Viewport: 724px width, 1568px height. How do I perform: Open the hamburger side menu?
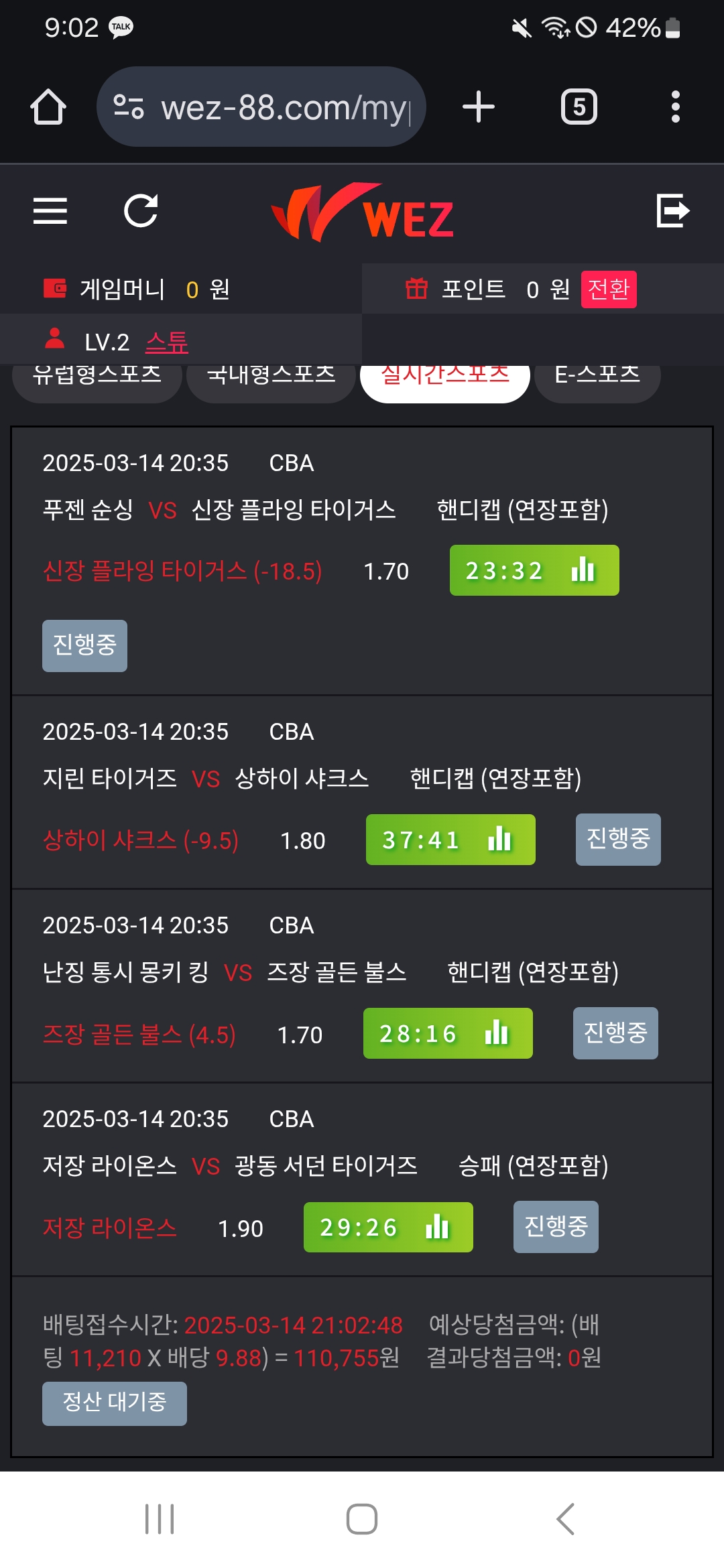point(50,211)
